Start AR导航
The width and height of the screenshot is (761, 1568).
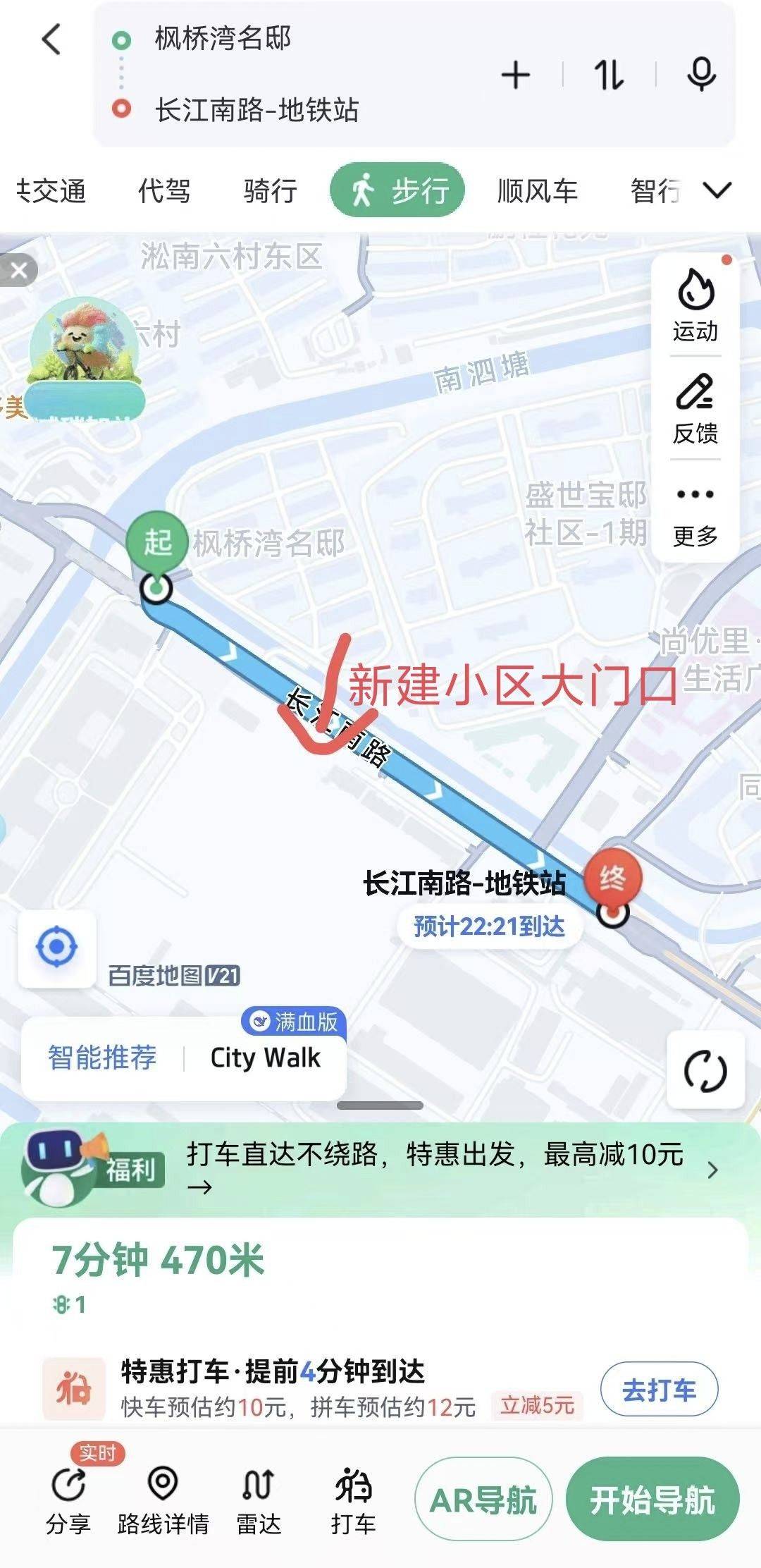(x=483, y=1500)
